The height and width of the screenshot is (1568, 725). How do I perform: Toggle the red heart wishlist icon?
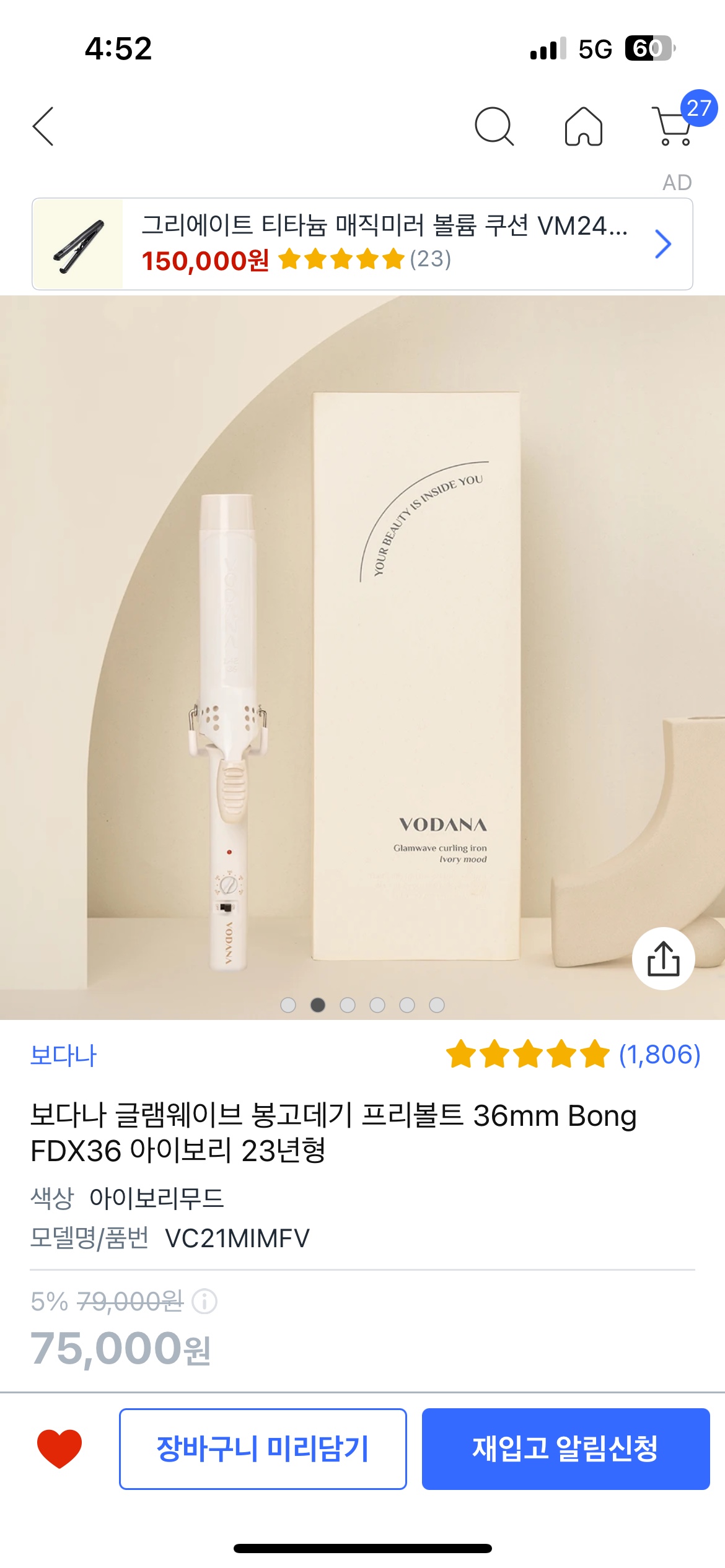click(59, 1448)
